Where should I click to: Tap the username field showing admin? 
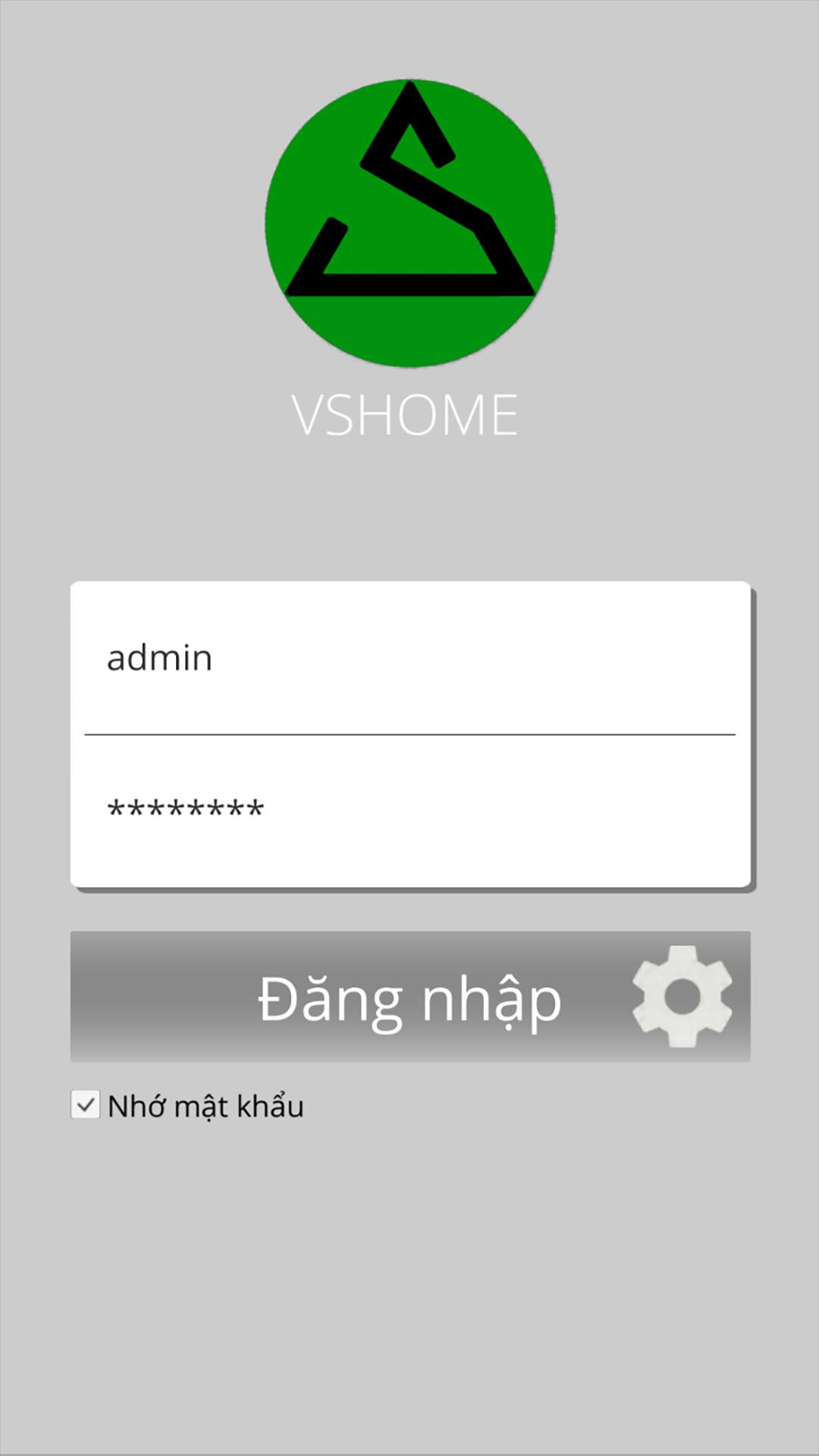coord(409,658)
